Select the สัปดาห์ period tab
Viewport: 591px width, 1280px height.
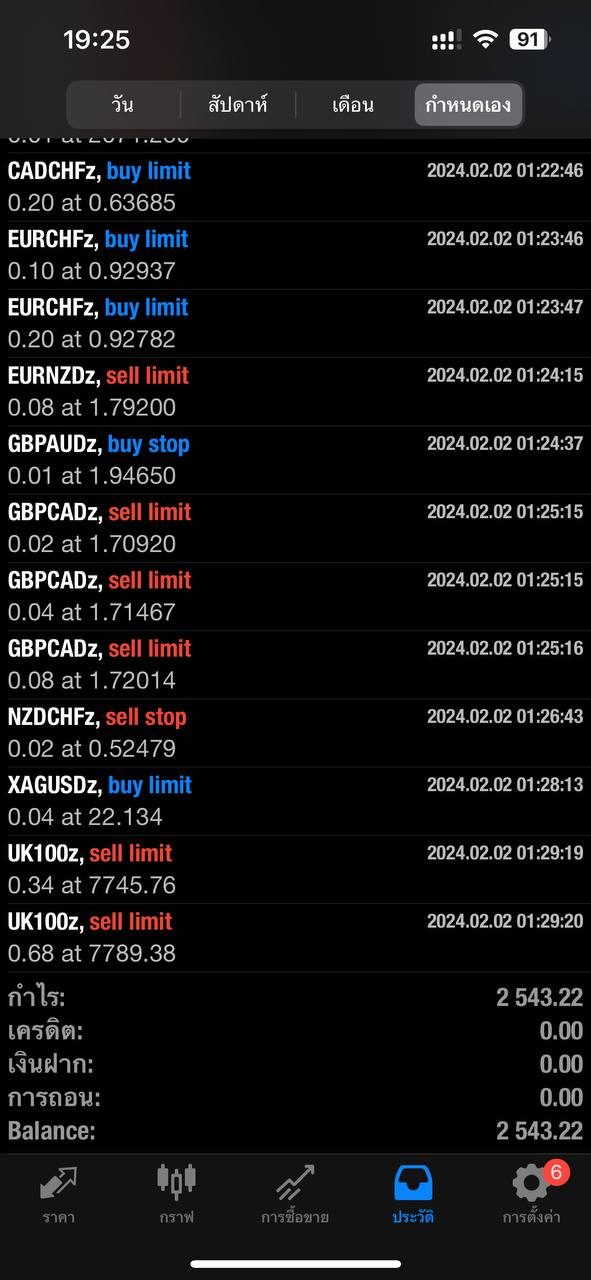point(238,104)
